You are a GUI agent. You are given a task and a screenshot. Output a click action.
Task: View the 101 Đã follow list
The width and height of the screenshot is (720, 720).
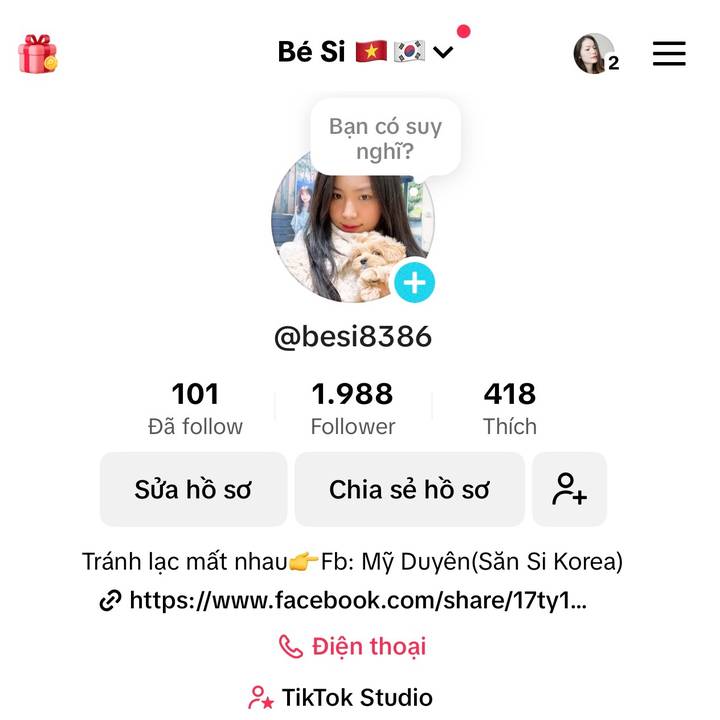click(195, 408)
